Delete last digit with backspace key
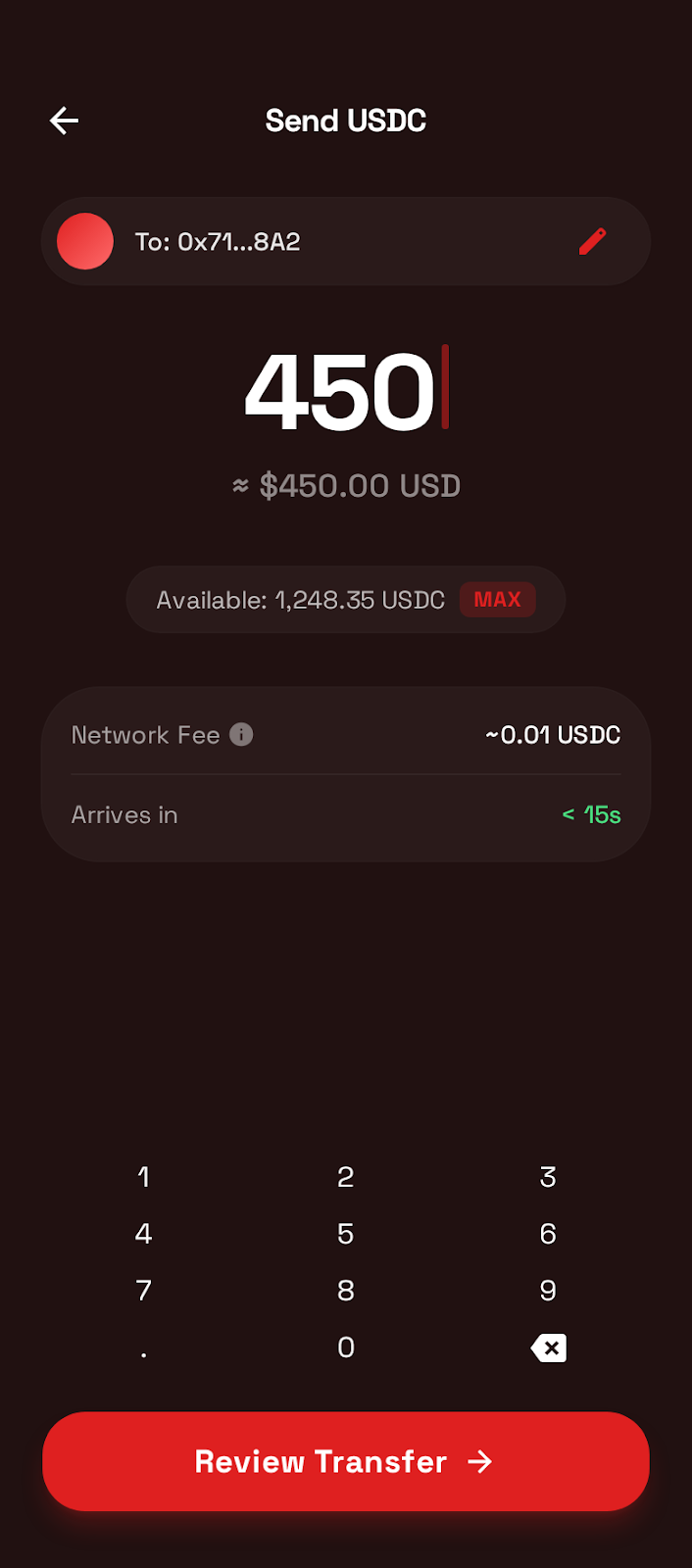This screenshot has width=692, height=1568. pyautogui.click(x=548, y=1348)
